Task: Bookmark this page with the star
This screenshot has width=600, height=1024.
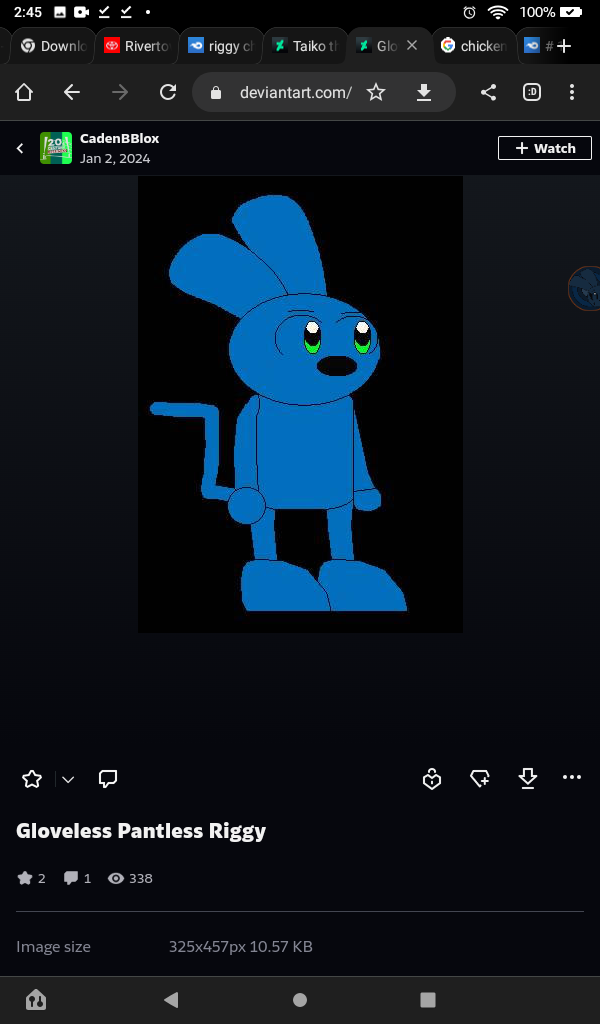Action: tap(376, 92)
